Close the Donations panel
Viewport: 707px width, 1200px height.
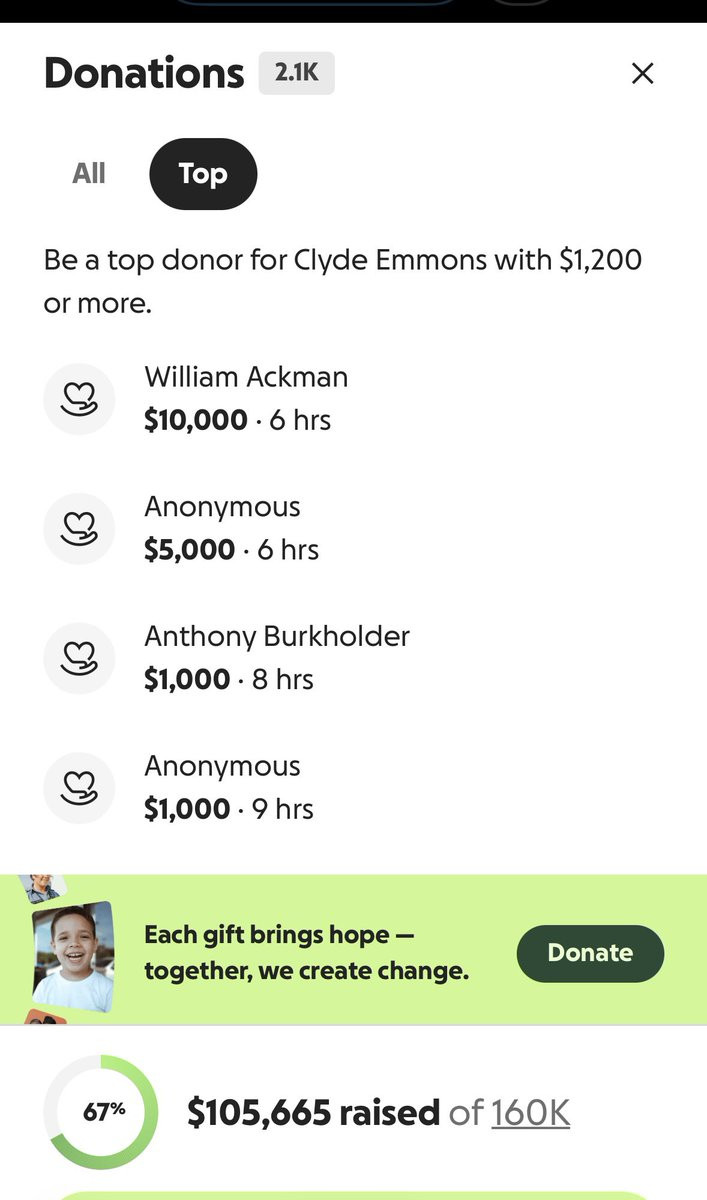[642, 73]
